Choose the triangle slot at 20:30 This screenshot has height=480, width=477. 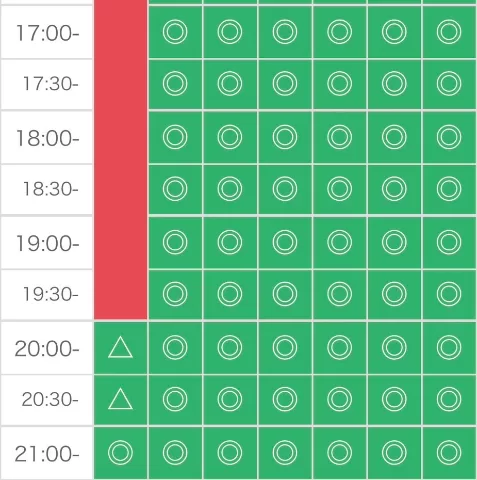tap(120, 399)
